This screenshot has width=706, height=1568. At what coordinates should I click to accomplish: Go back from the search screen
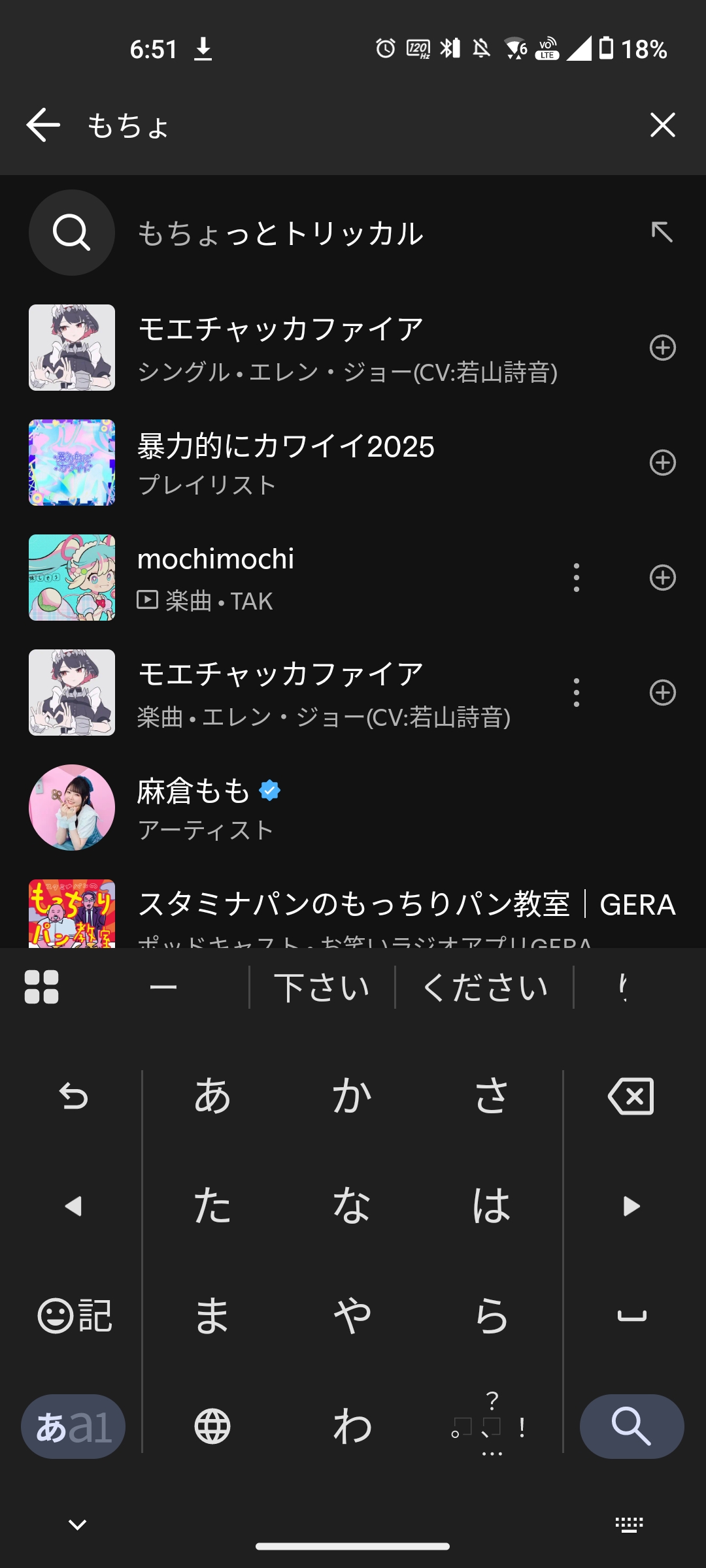pos(43,125)
